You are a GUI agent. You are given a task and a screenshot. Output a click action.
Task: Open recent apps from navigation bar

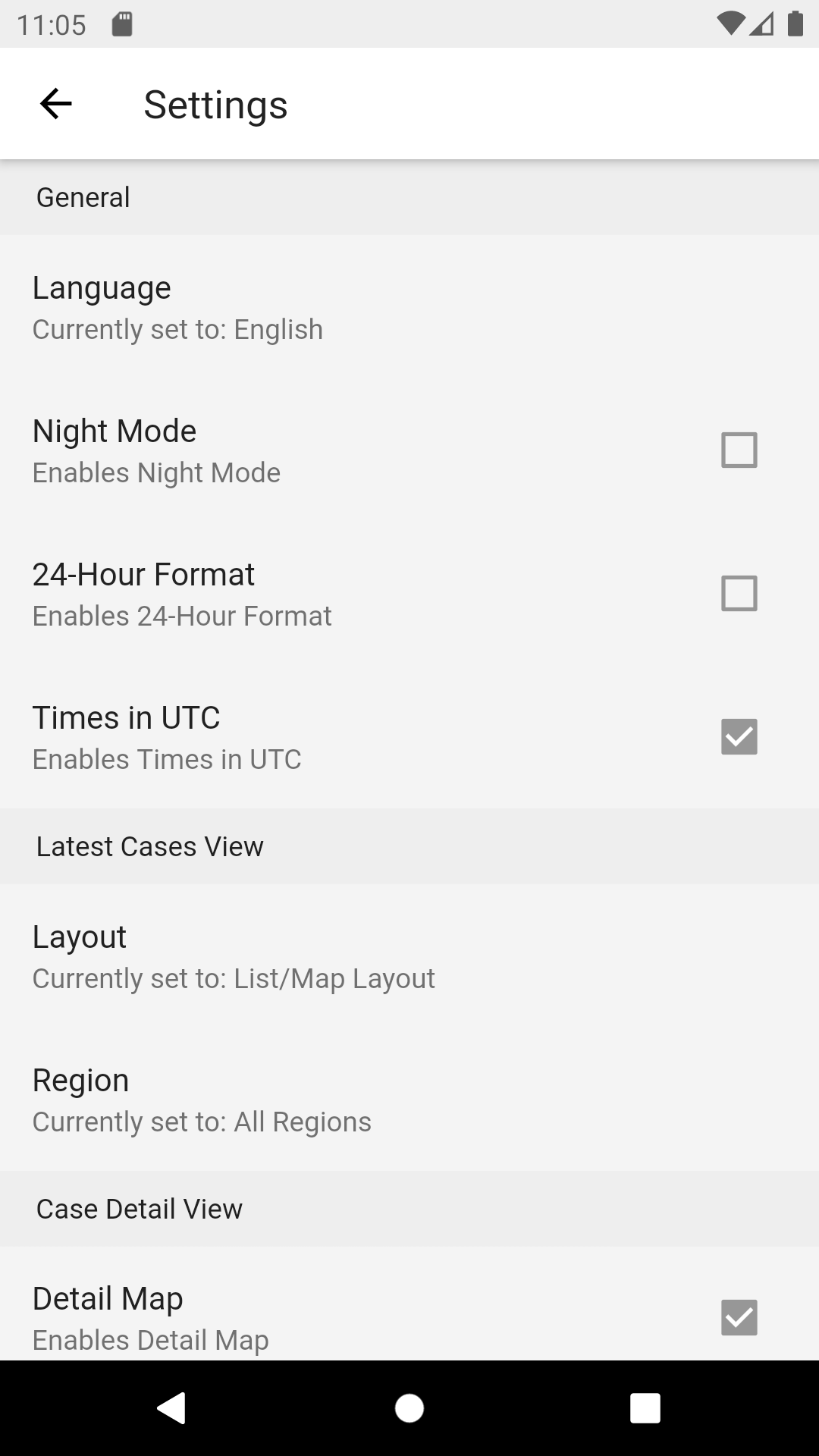(645, 1408)
